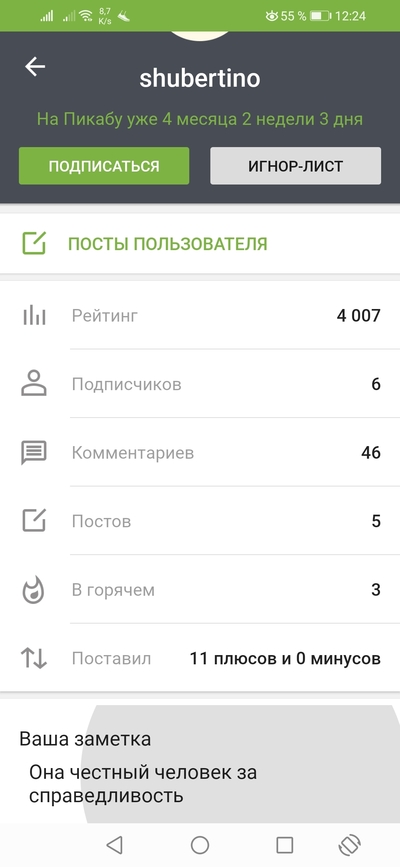Go to the home screen
Screen dimensions: 400x867
(x=200, y=844)
